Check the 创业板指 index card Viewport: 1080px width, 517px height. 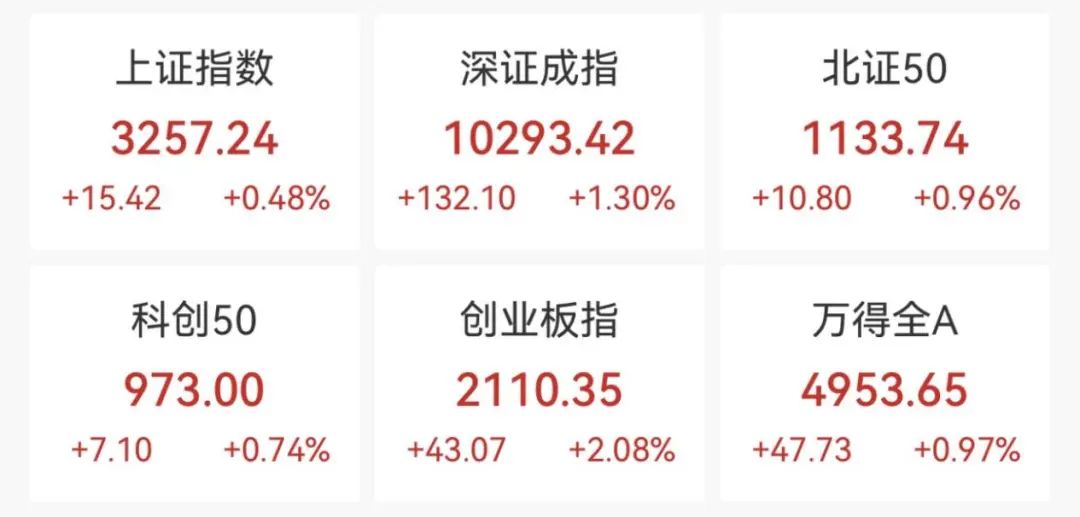click(x=539, y=384)
